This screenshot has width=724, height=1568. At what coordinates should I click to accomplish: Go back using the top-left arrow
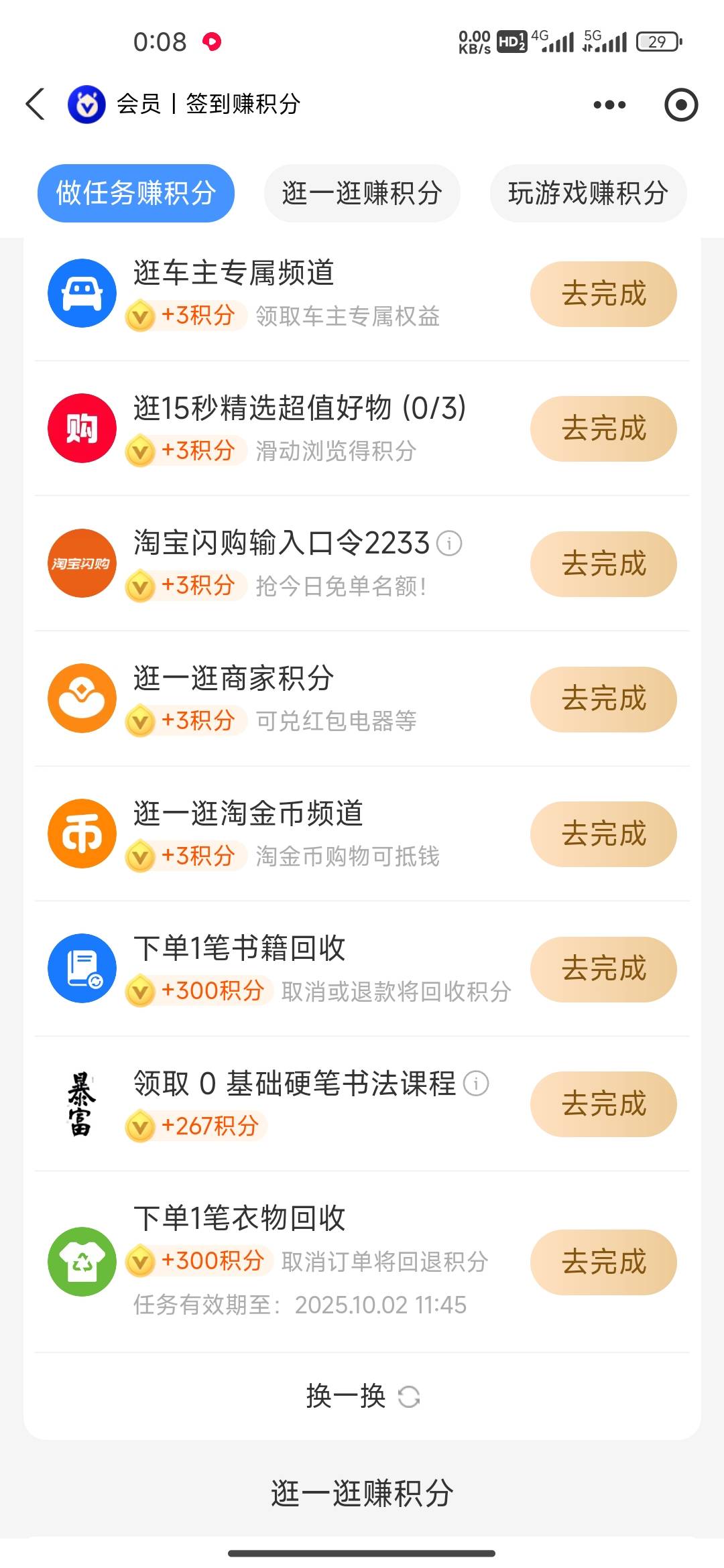click(36, 105)
